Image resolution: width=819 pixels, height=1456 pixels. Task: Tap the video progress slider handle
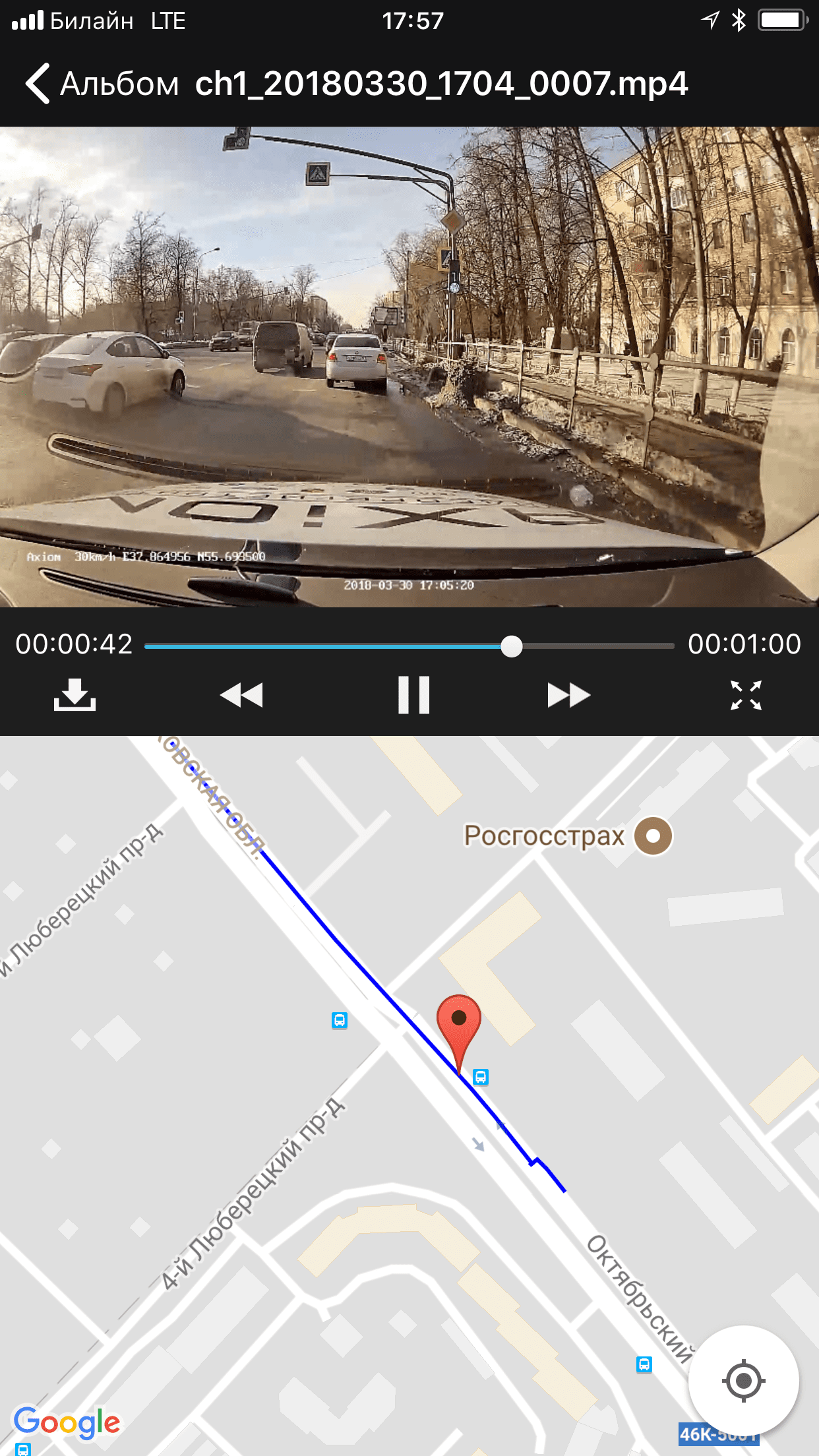[x=512, y=646]
